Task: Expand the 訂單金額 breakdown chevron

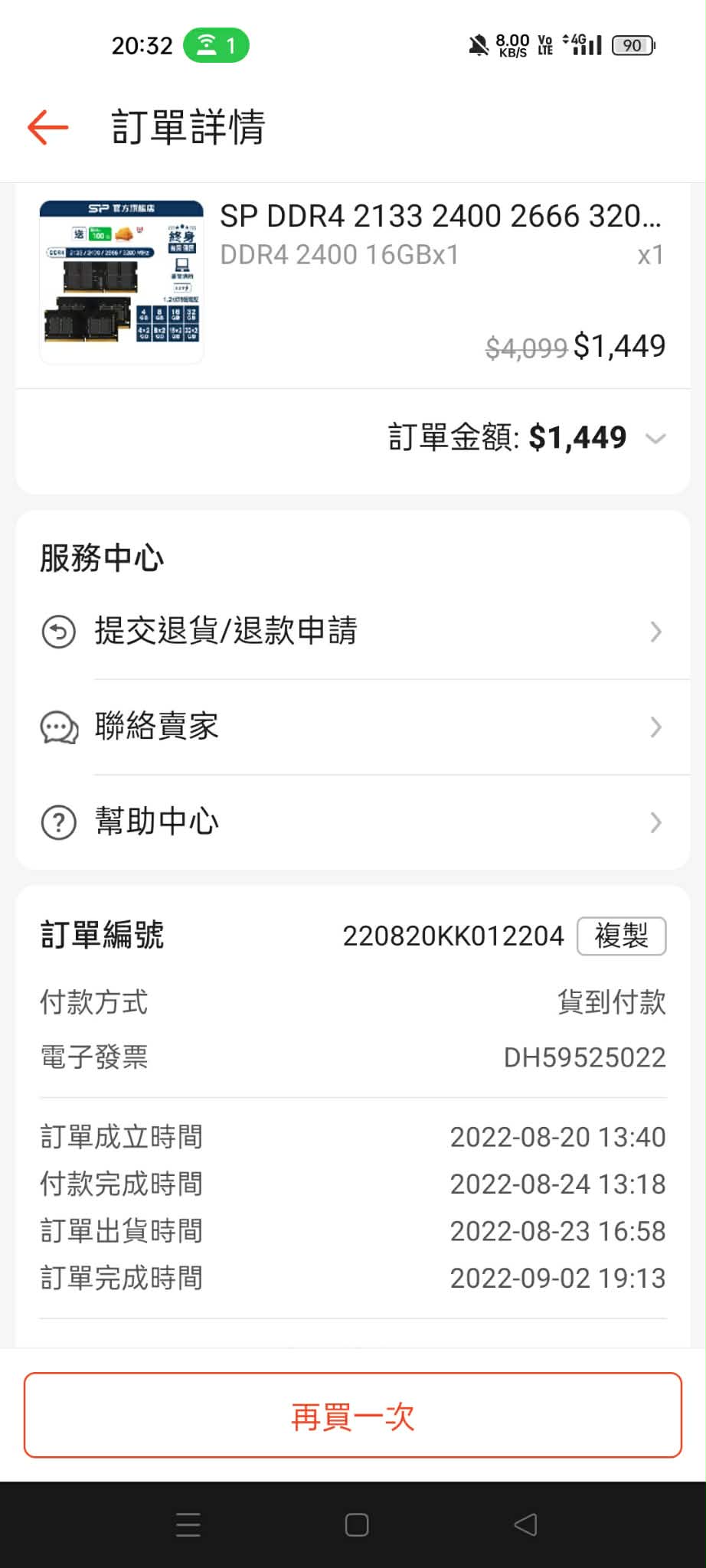Action: click(655, 439)
